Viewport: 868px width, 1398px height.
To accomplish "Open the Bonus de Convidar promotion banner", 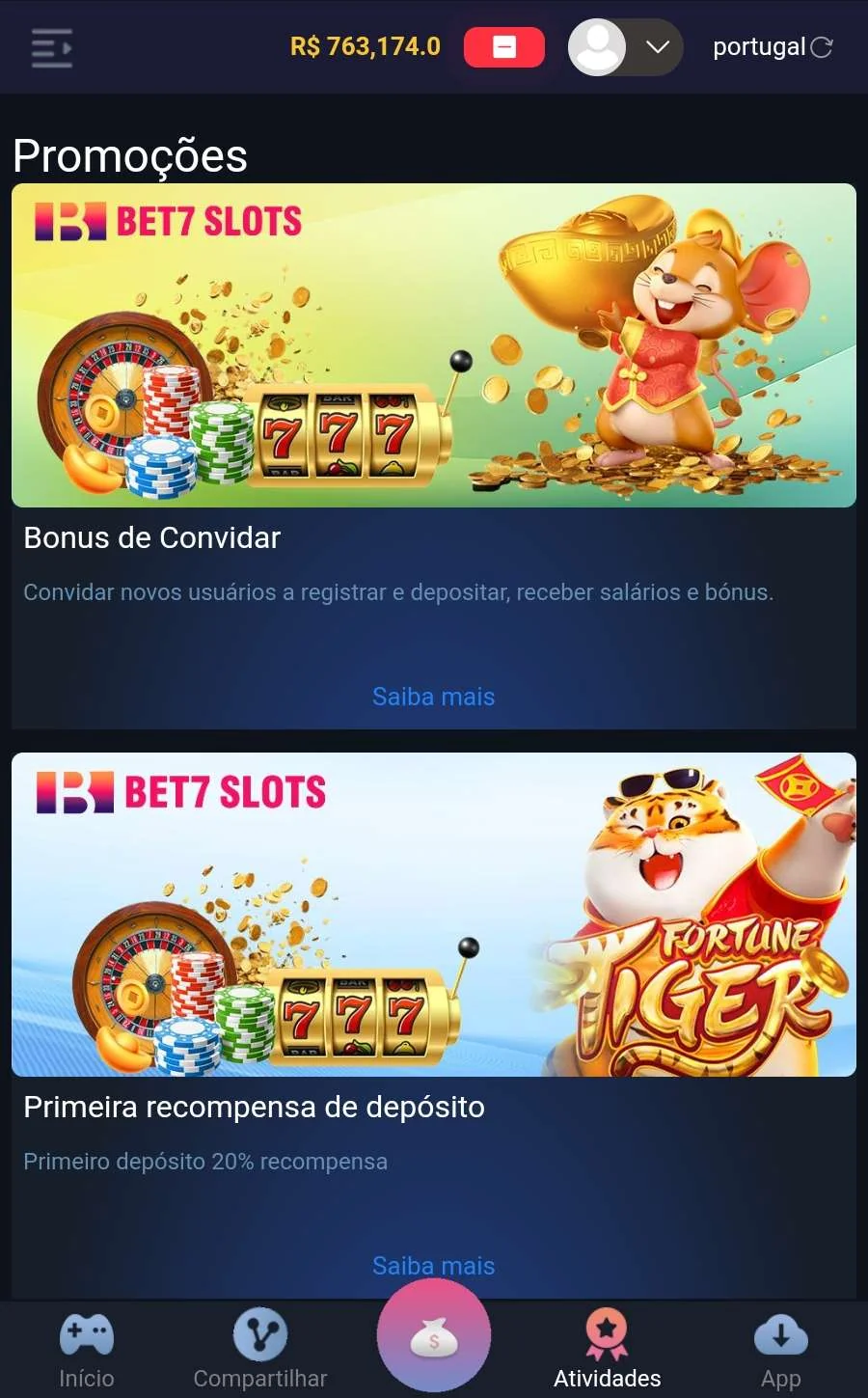I will pos(434,345).
